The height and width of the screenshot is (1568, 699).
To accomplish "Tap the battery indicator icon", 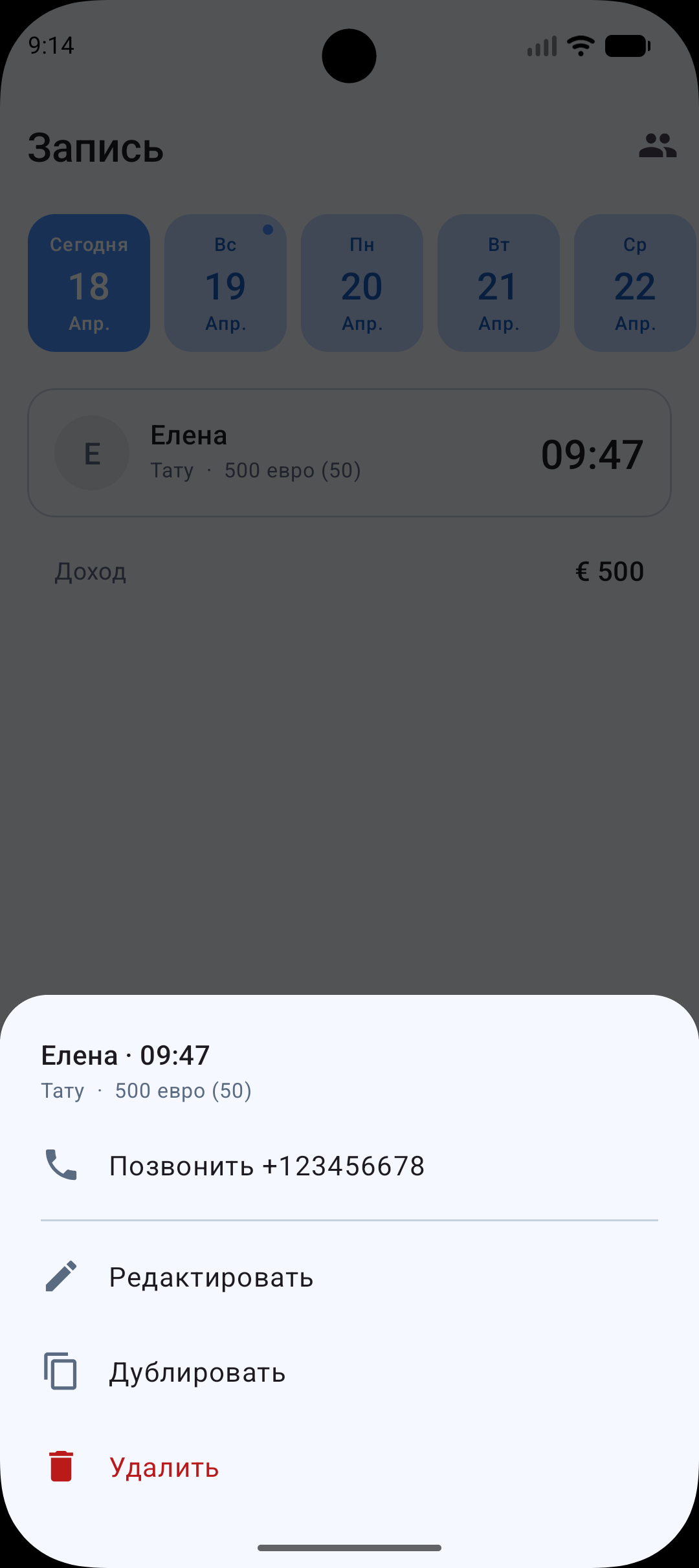I will pos(625,45).
